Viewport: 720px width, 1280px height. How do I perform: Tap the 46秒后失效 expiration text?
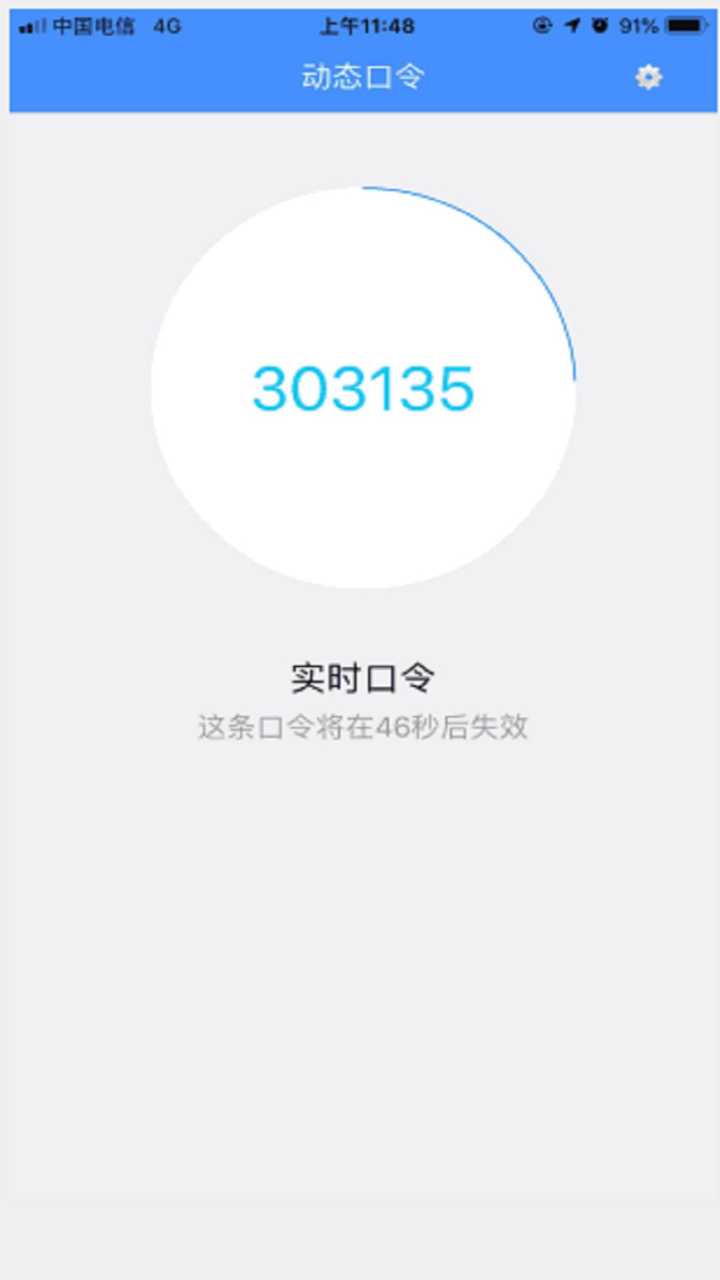(x=363, y=727)
